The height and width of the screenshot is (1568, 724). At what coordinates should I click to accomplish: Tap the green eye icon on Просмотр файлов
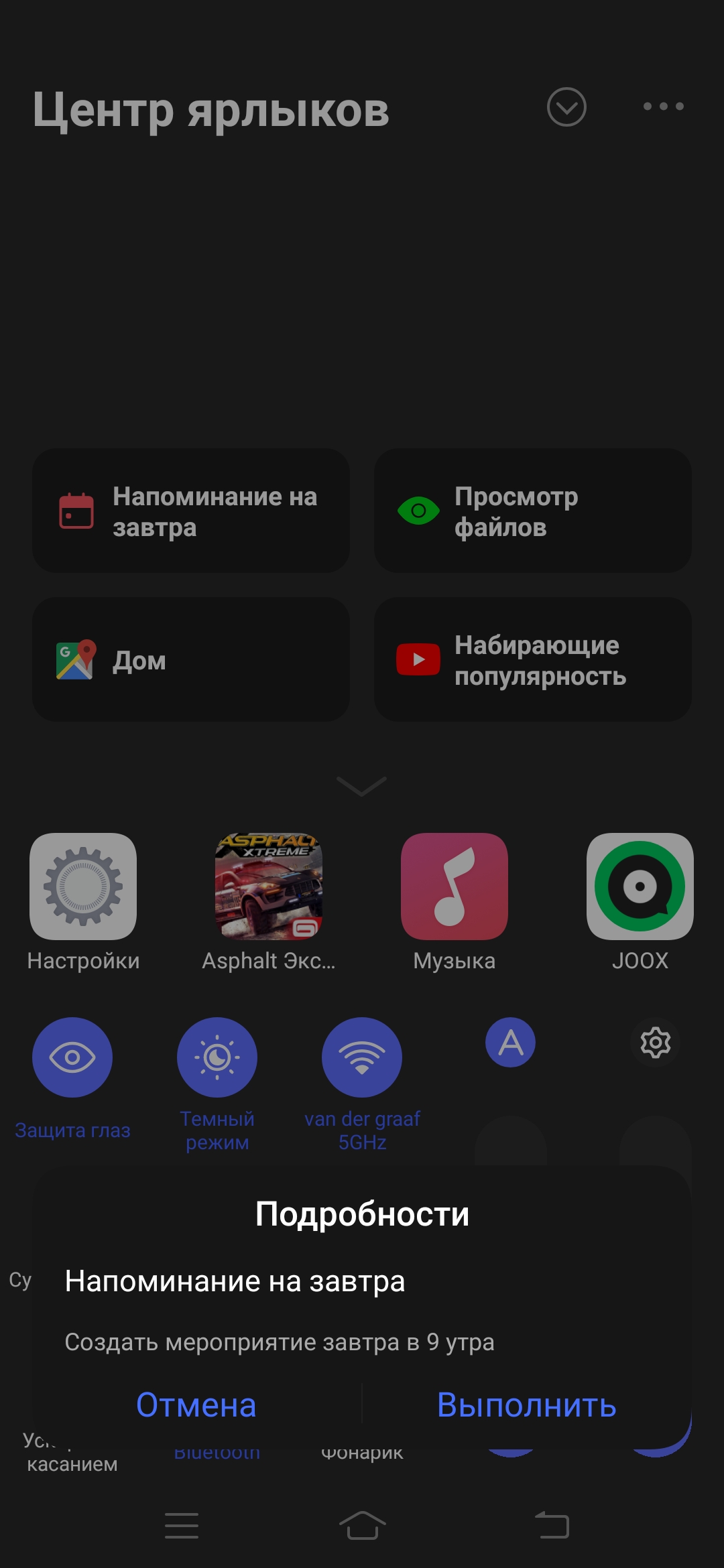click(419, 511)
